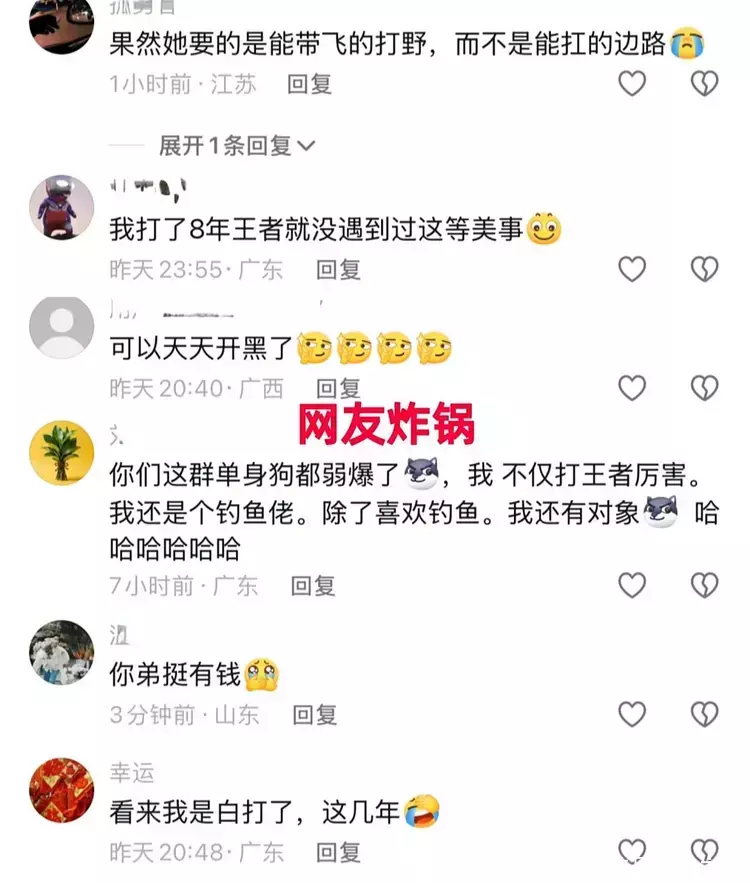750x883 pixels.
Task: Dislike the 可以天天开黑了 comment
Action: point(705,387)
